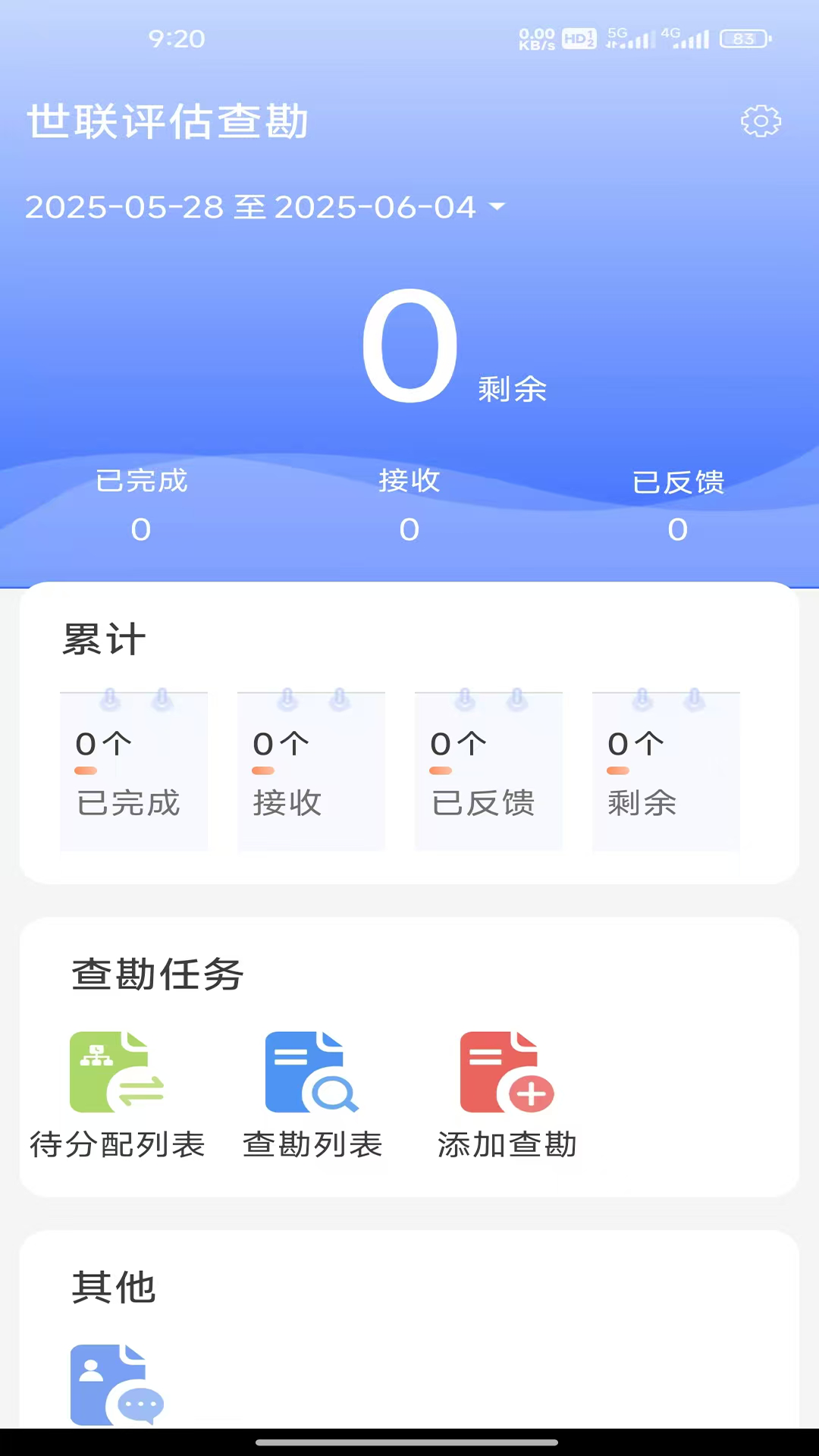Image resolution: width=819 pixels, height=1456 pixels.
Task: Tap the orange progress bar under 已完成 card
Action: (84, 770)
